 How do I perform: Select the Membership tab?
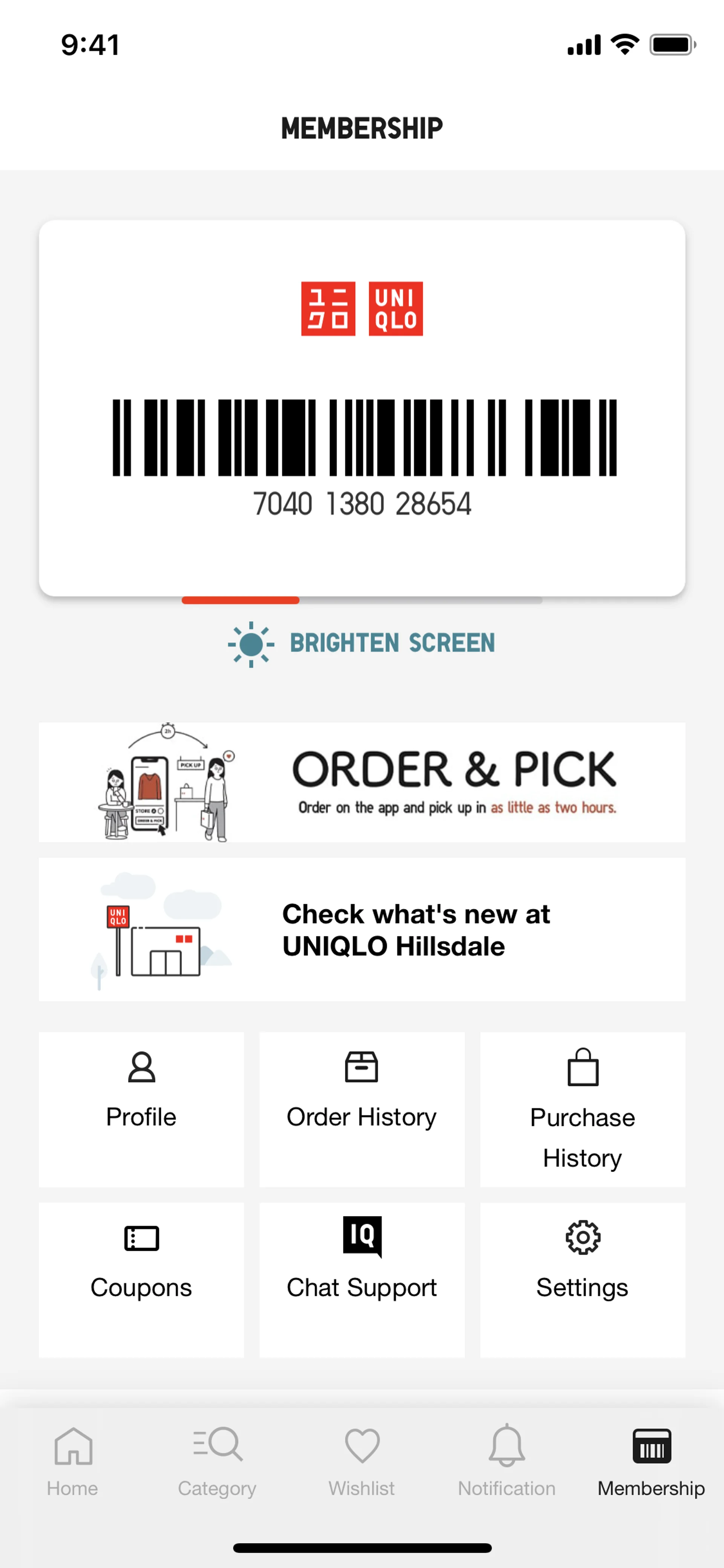click(x=651, y=1462)
